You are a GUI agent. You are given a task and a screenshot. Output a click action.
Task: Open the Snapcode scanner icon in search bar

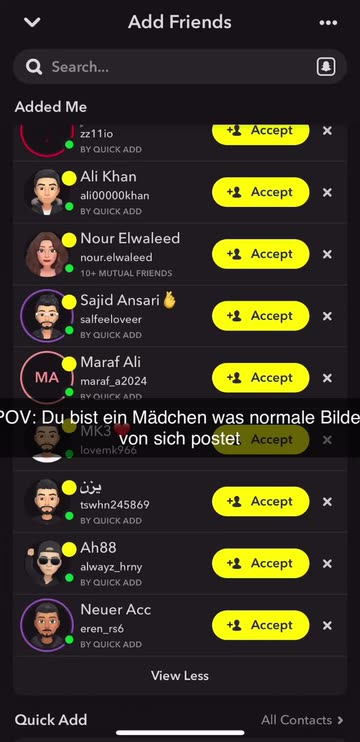[x=325, y=67]
